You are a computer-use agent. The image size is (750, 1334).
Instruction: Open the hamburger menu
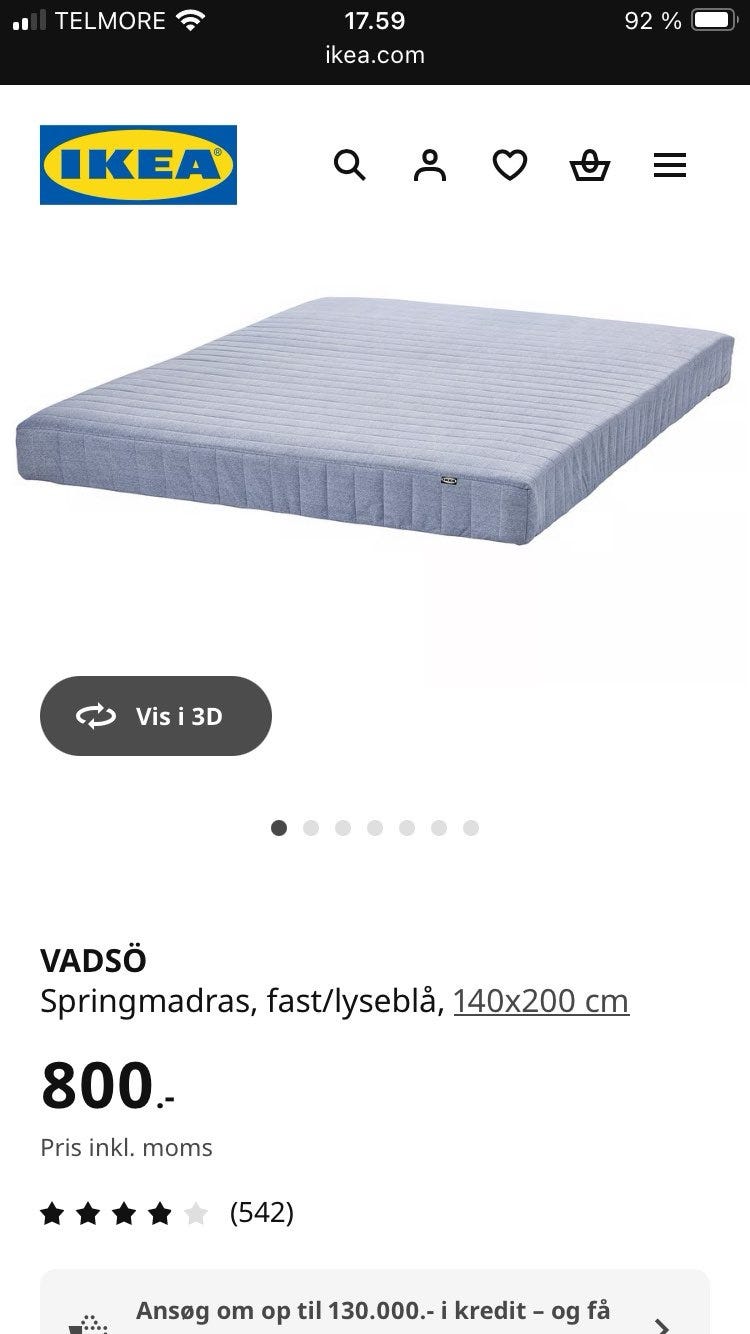[670, 165]
